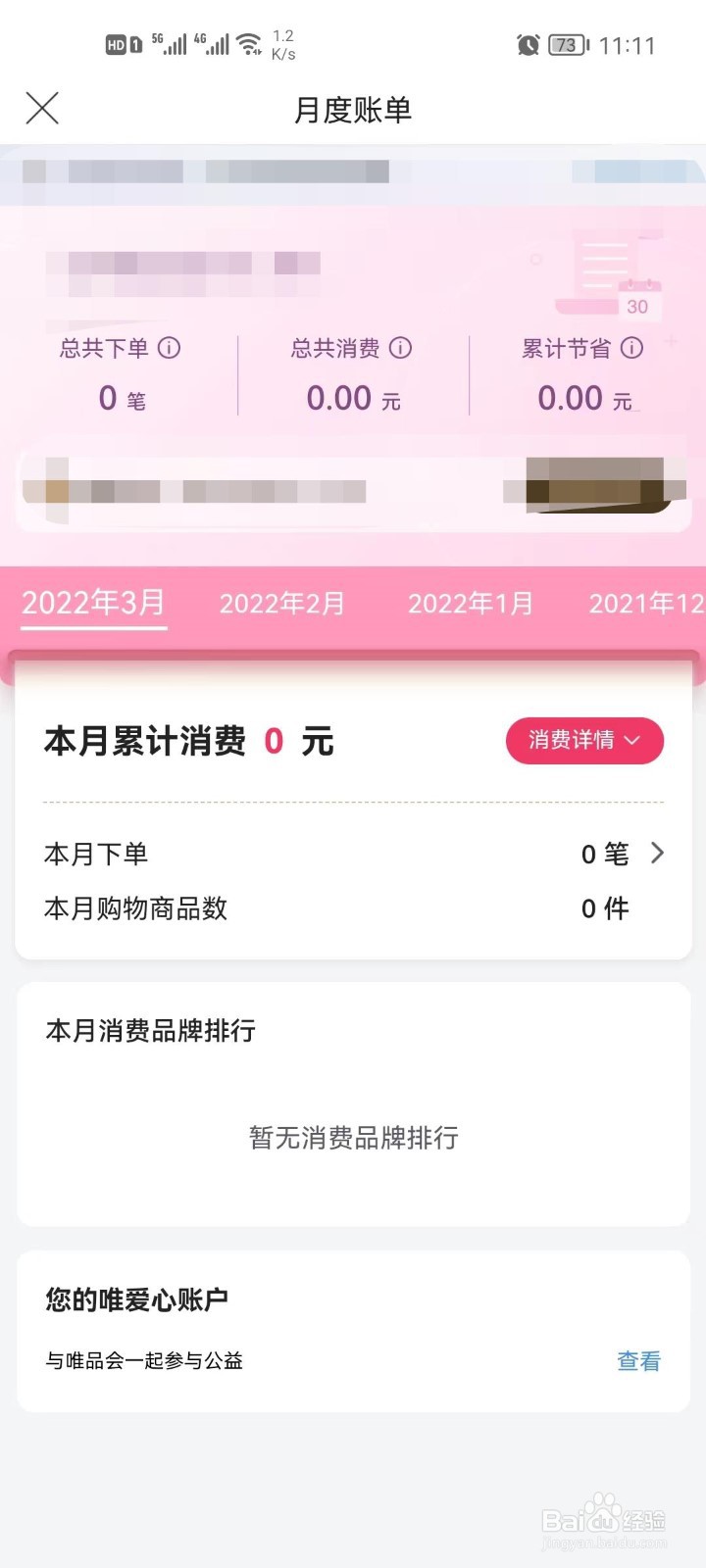Image resolution: width=706 pixels, height=1568 pixels.
Task: Tap the HD voice indicator icon
Action: [x=119, y=43]
